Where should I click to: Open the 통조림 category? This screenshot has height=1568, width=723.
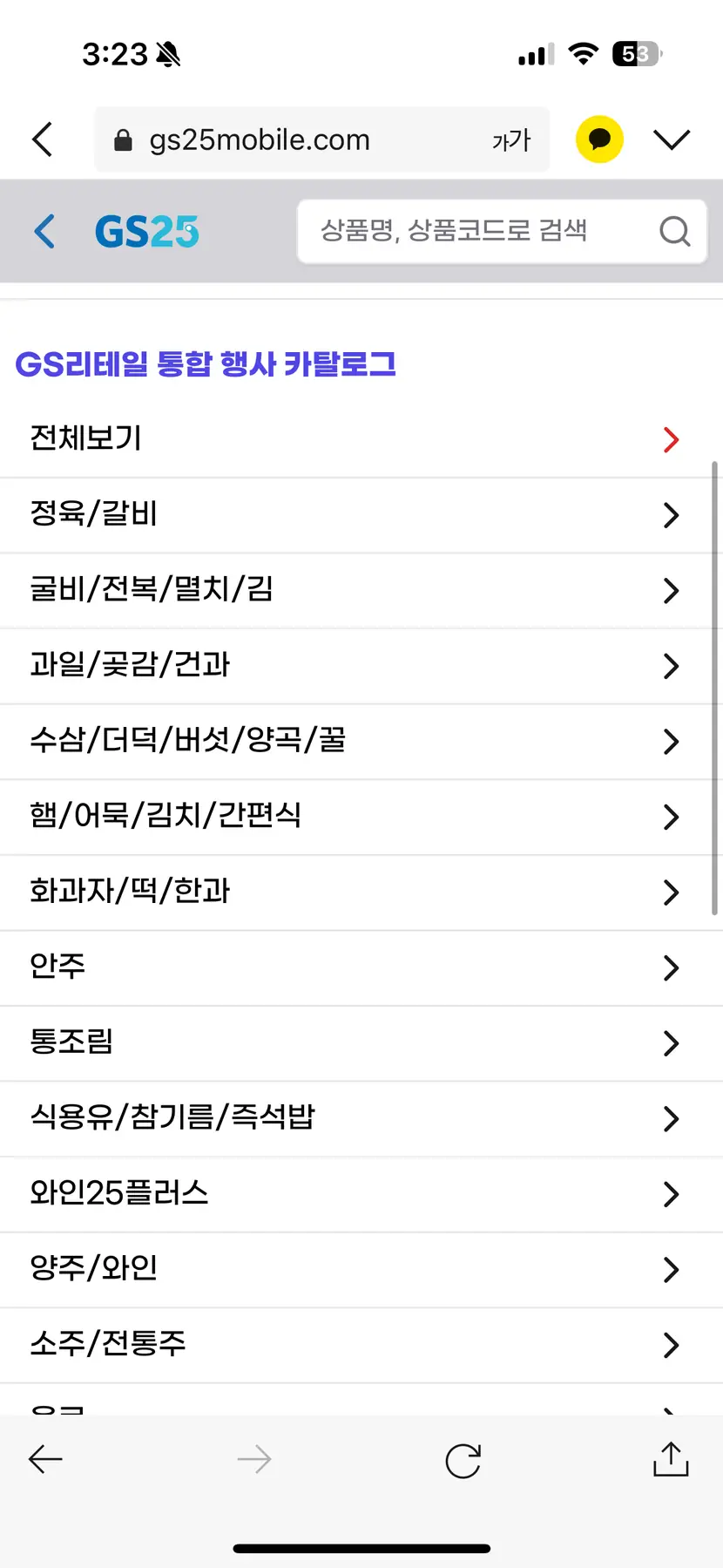[361, 1042]
